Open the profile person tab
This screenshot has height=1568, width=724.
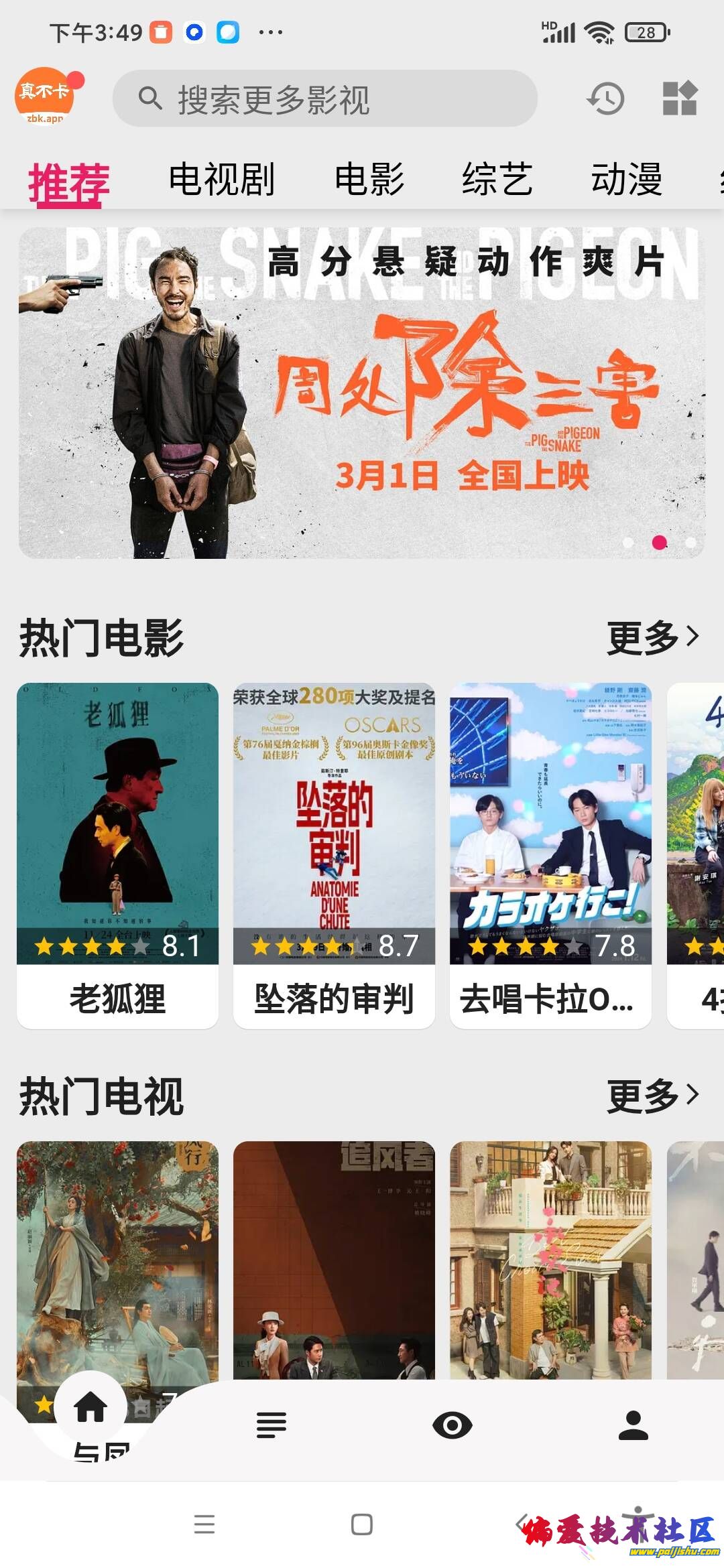point(633,1425)
